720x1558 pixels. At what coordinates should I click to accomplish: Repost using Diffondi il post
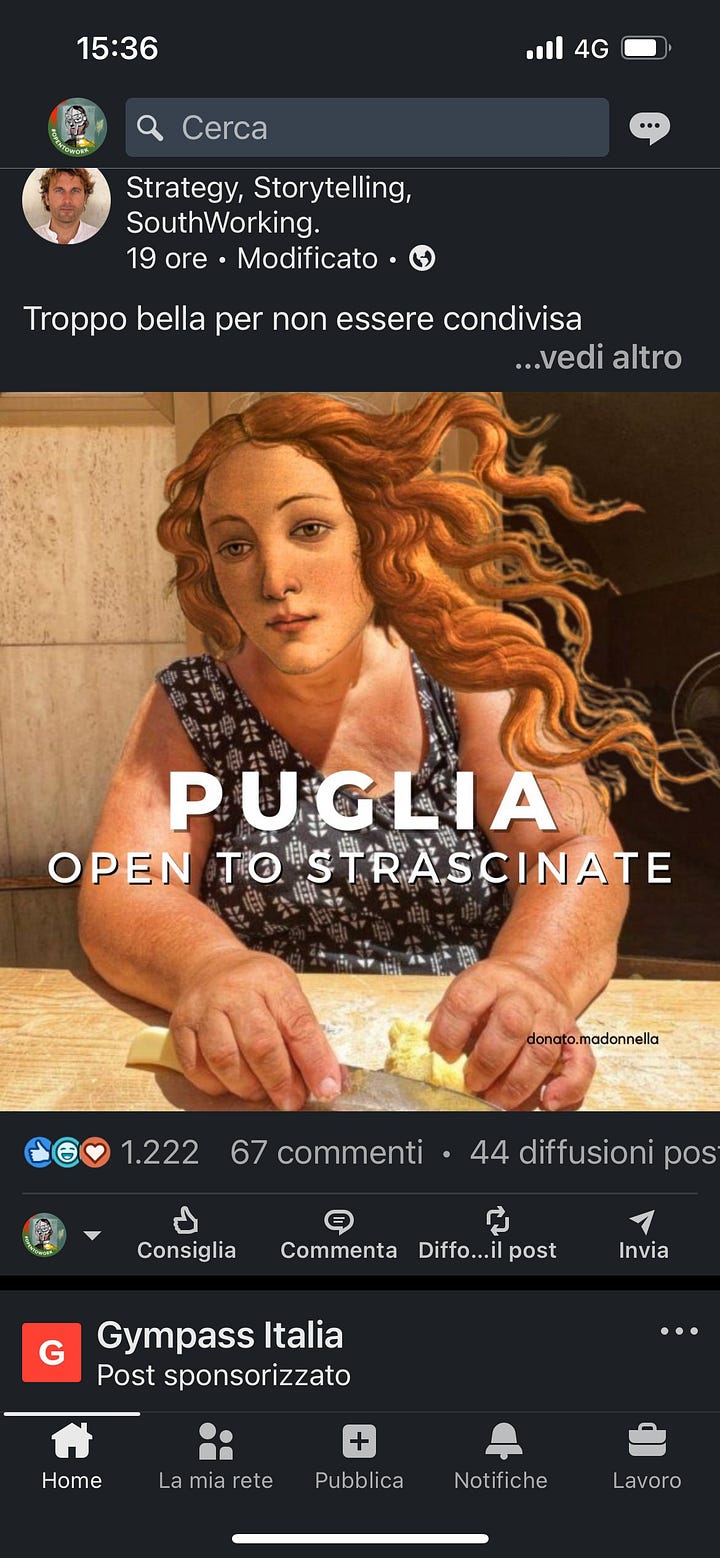[x=488, y=1235]
